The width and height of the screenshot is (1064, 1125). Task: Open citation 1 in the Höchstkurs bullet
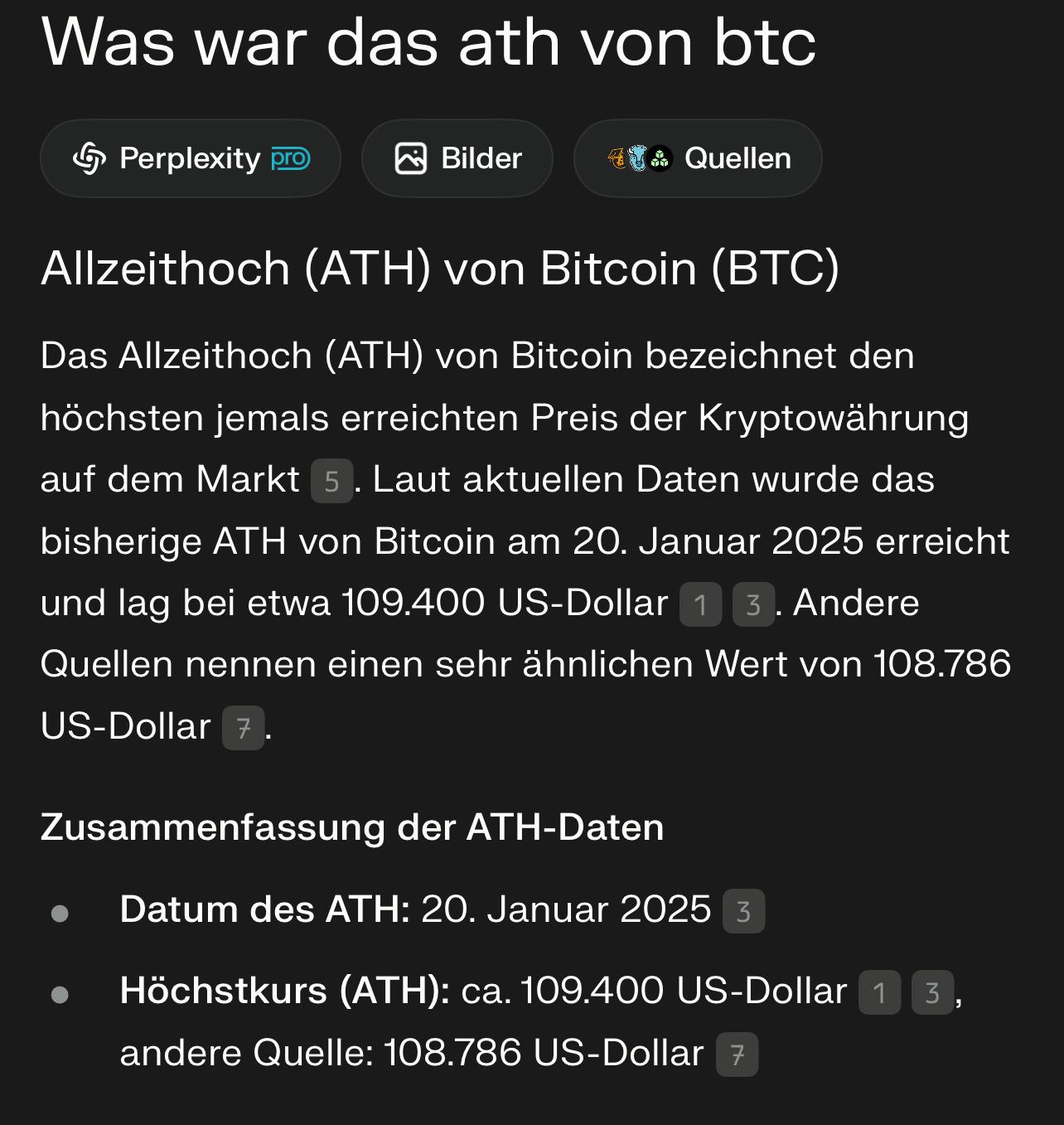tap(879, 992)
